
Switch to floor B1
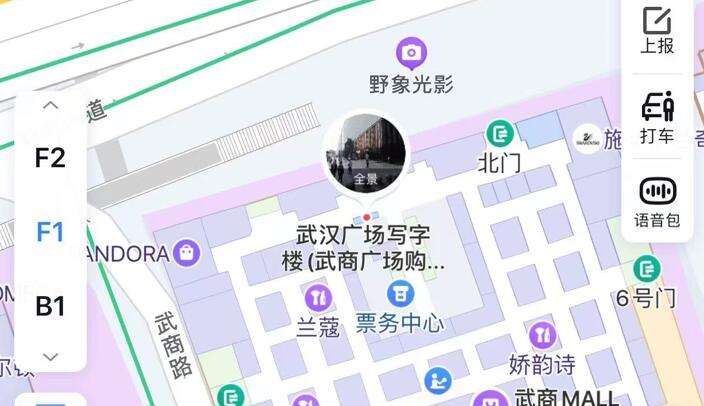click(50, 306)
